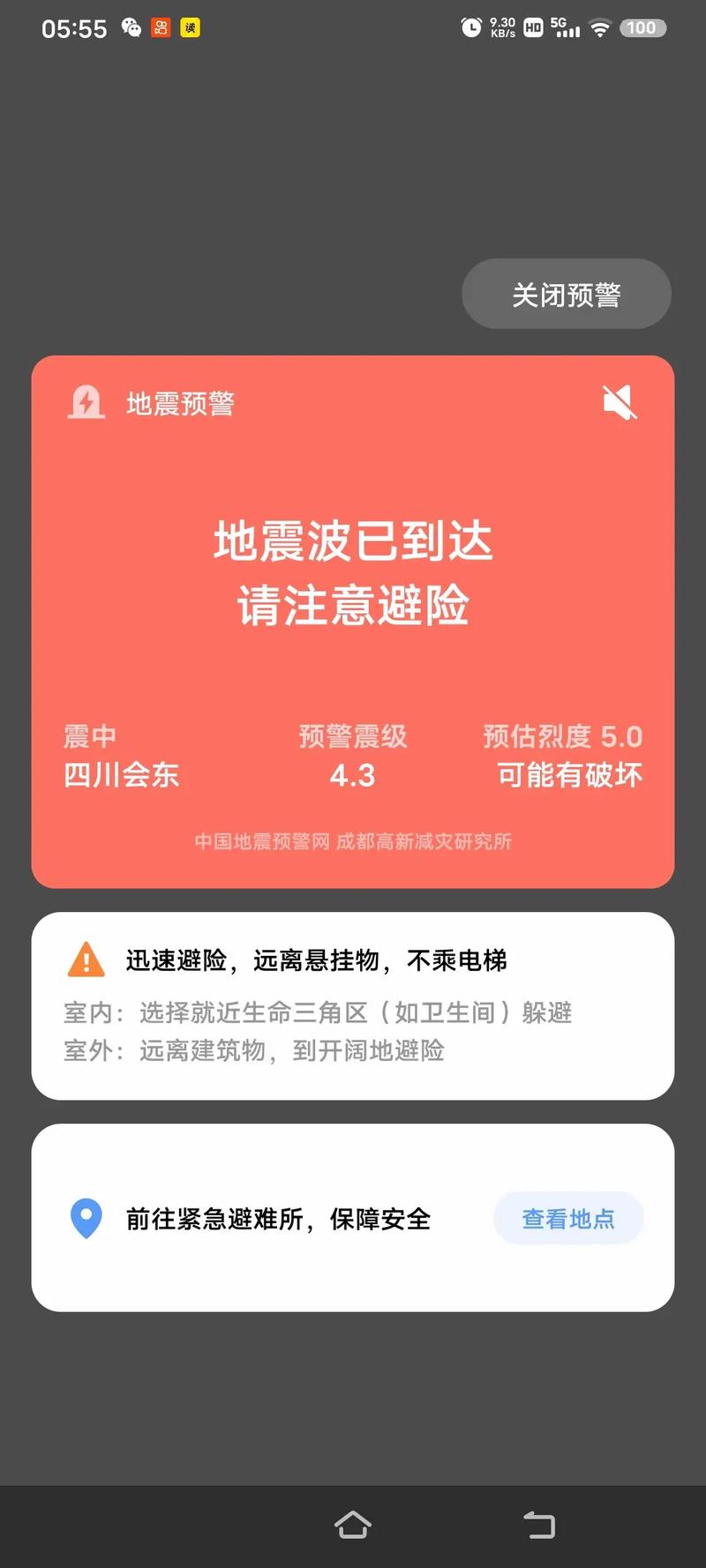The height and width of the screenshot is (1568, 706).
Task: Tap the 100 battery indicator
Action: tap(642, 27)
